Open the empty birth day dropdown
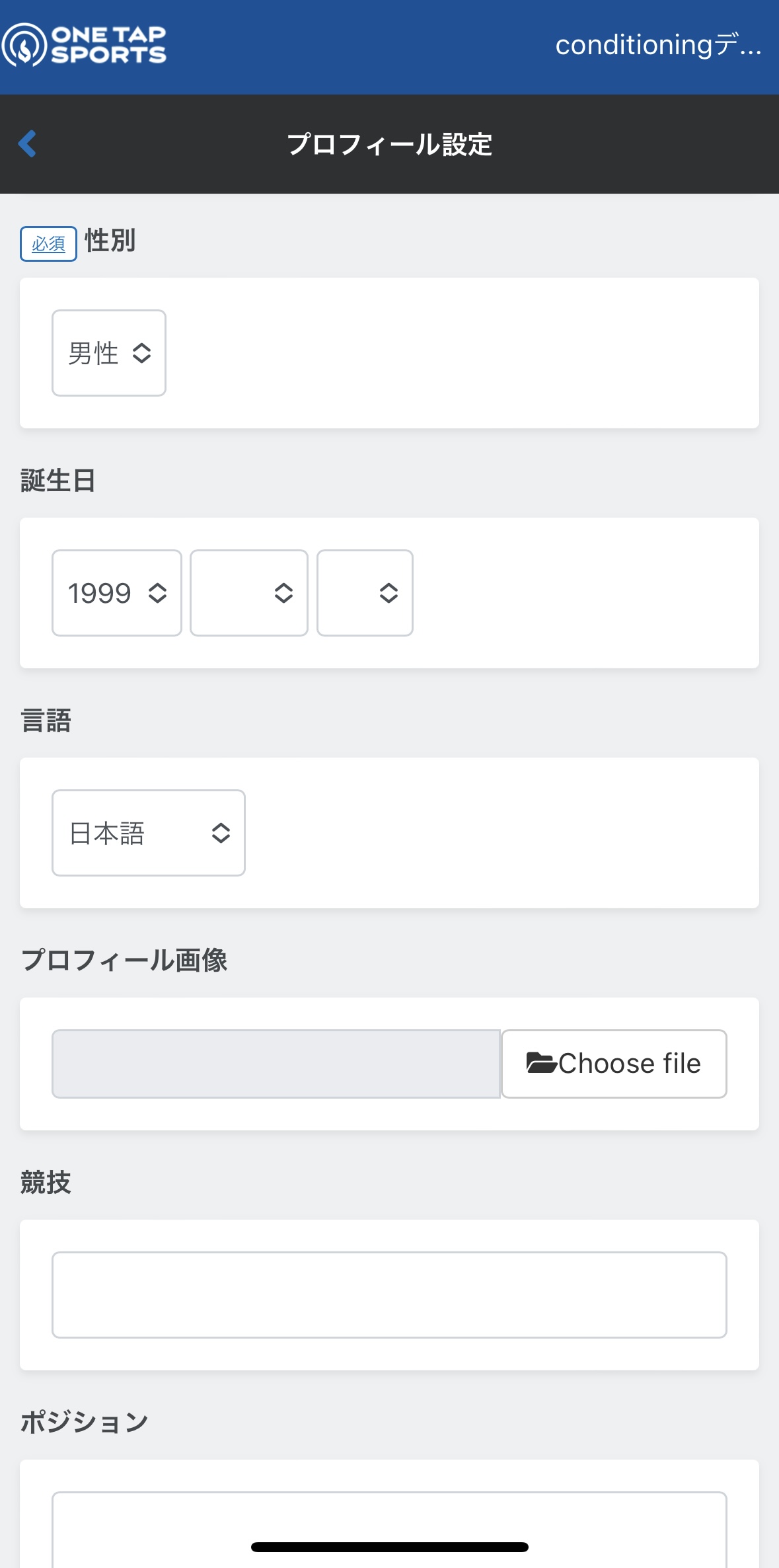 tap(365, 593)
